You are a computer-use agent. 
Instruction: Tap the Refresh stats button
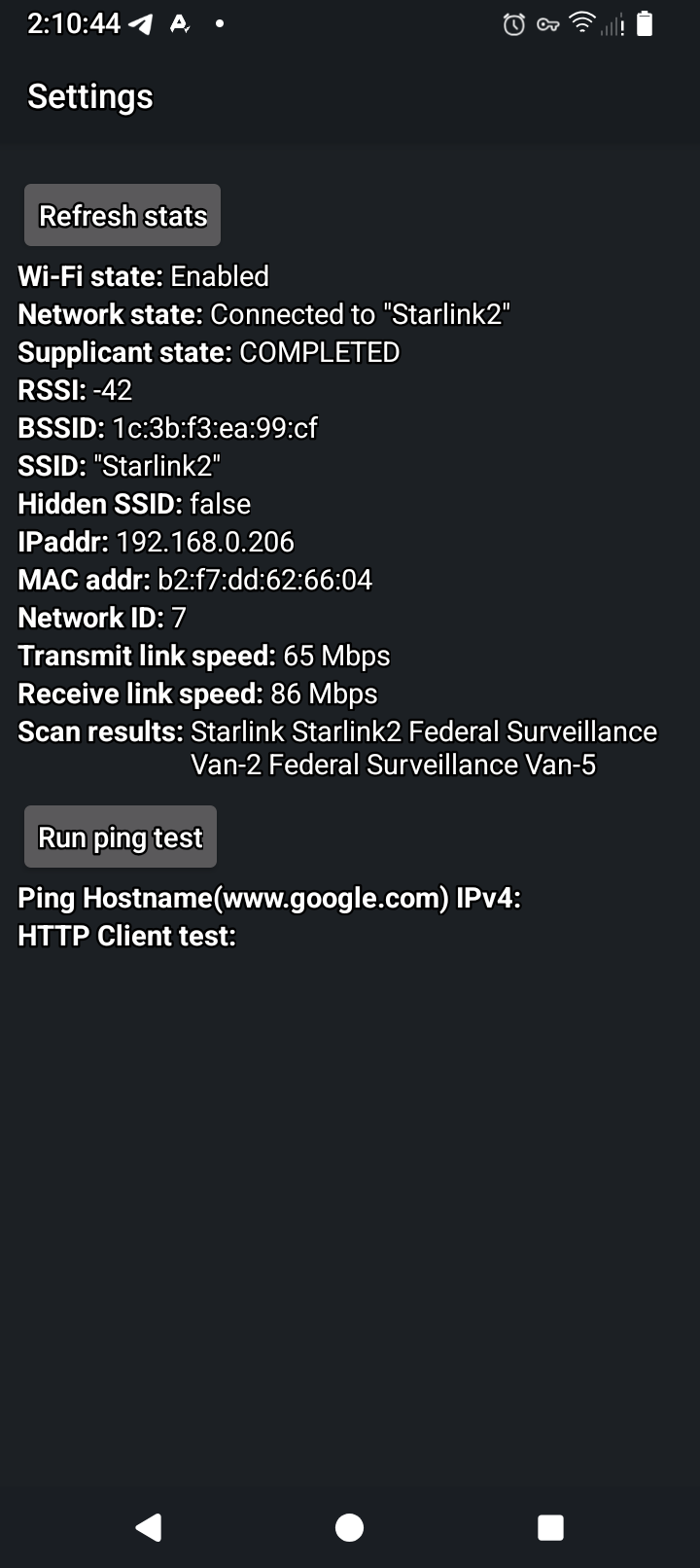122,215
